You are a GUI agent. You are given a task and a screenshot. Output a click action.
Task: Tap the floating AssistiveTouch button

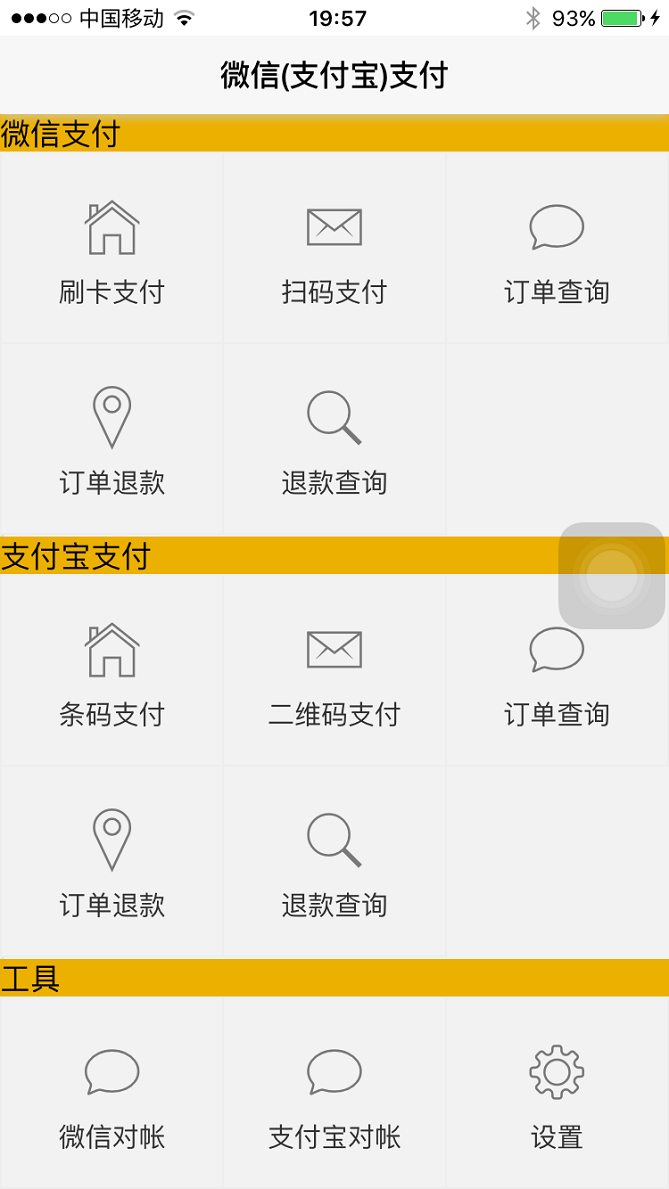[612, 576]
